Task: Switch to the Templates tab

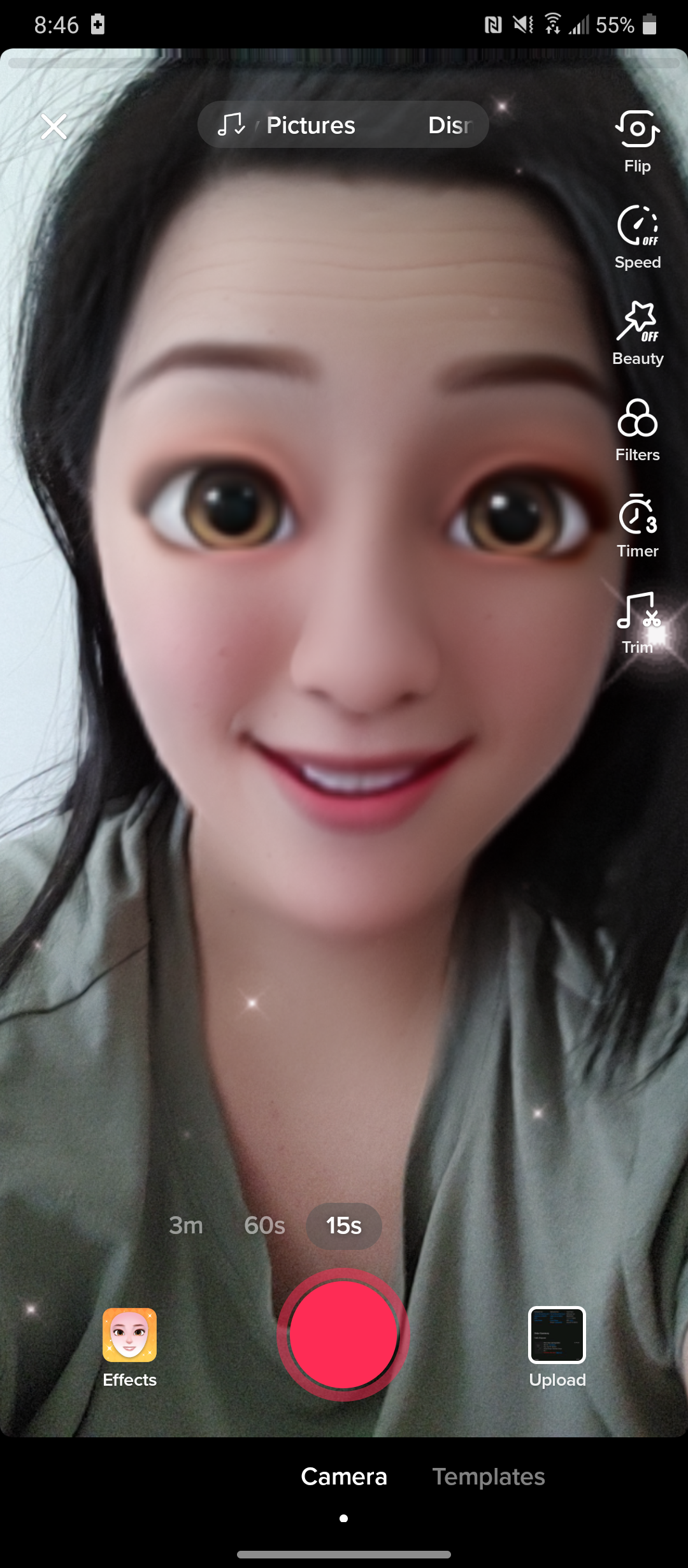Action: (489, 1477)
